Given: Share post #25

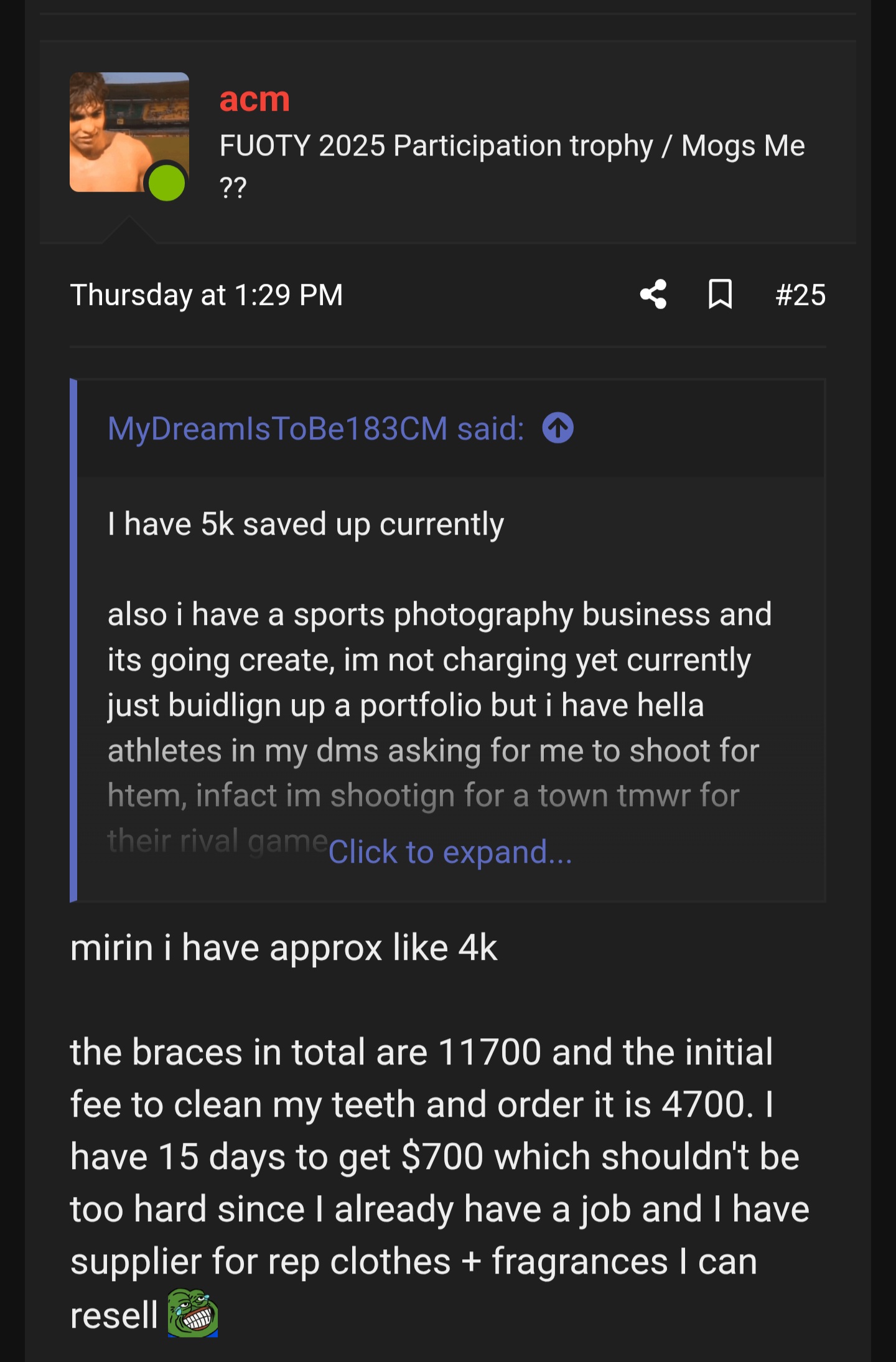Looking at the screenshot, I should pos(653,294).
